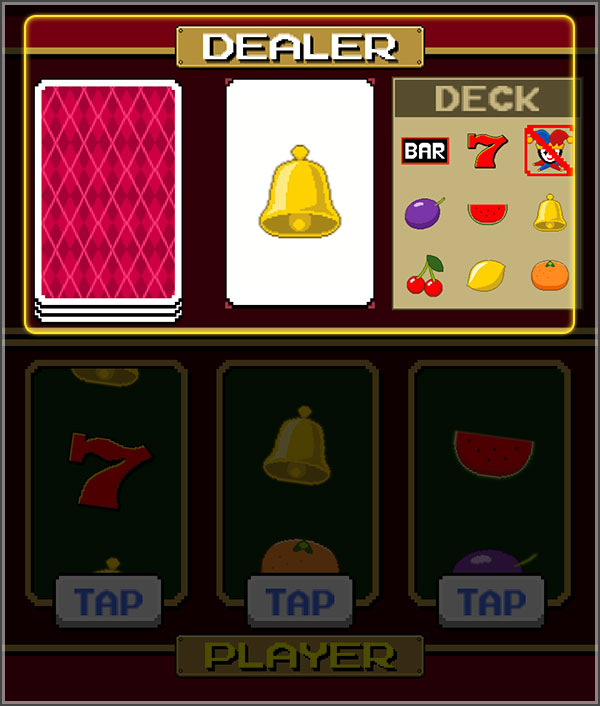
Task: Hit TAP under the watermelon reel
Action: [491, 601]
